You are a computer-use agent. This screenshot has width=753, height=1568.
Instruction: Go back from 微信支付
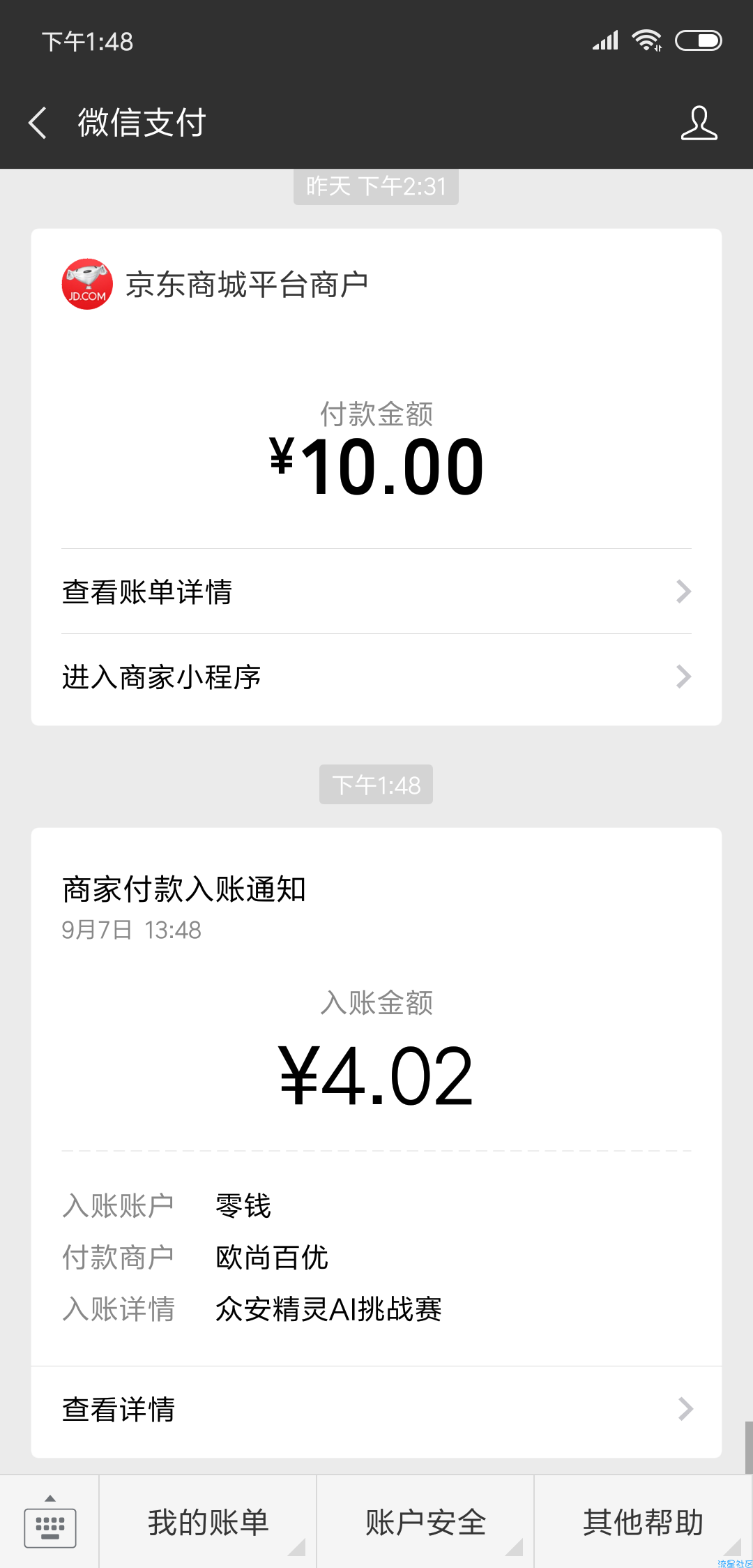[38, 123]
